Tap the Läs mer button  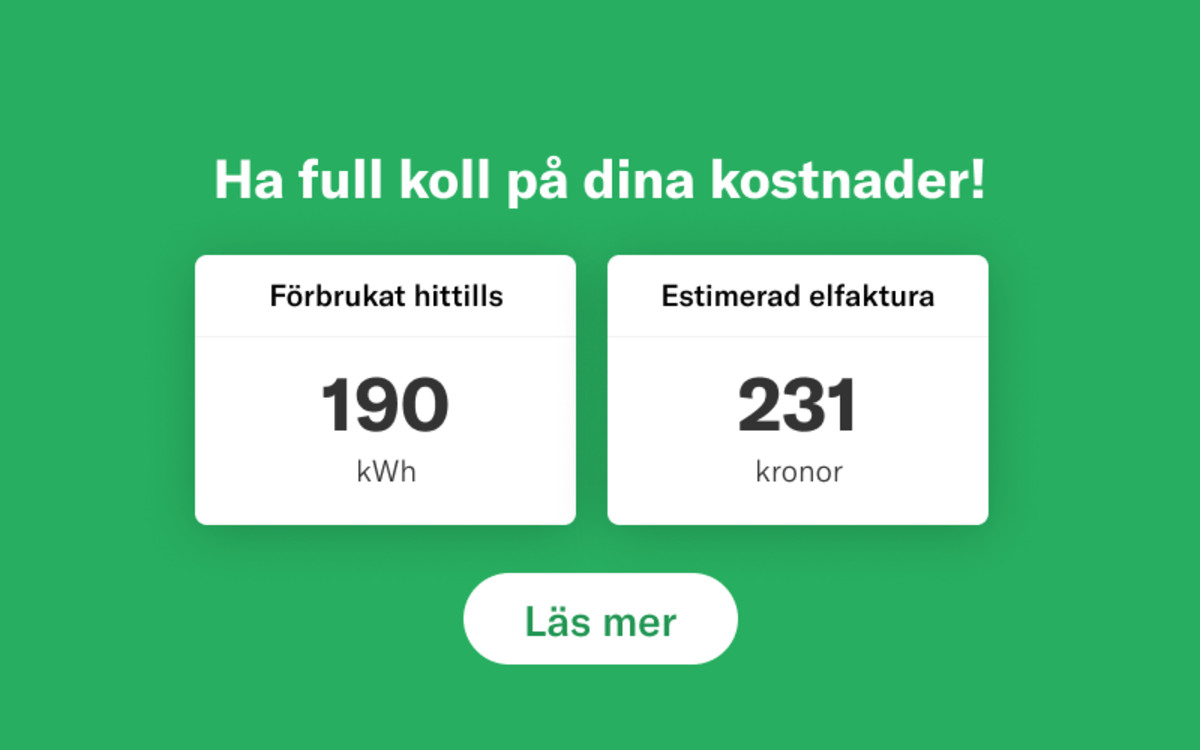pos(600,620)
